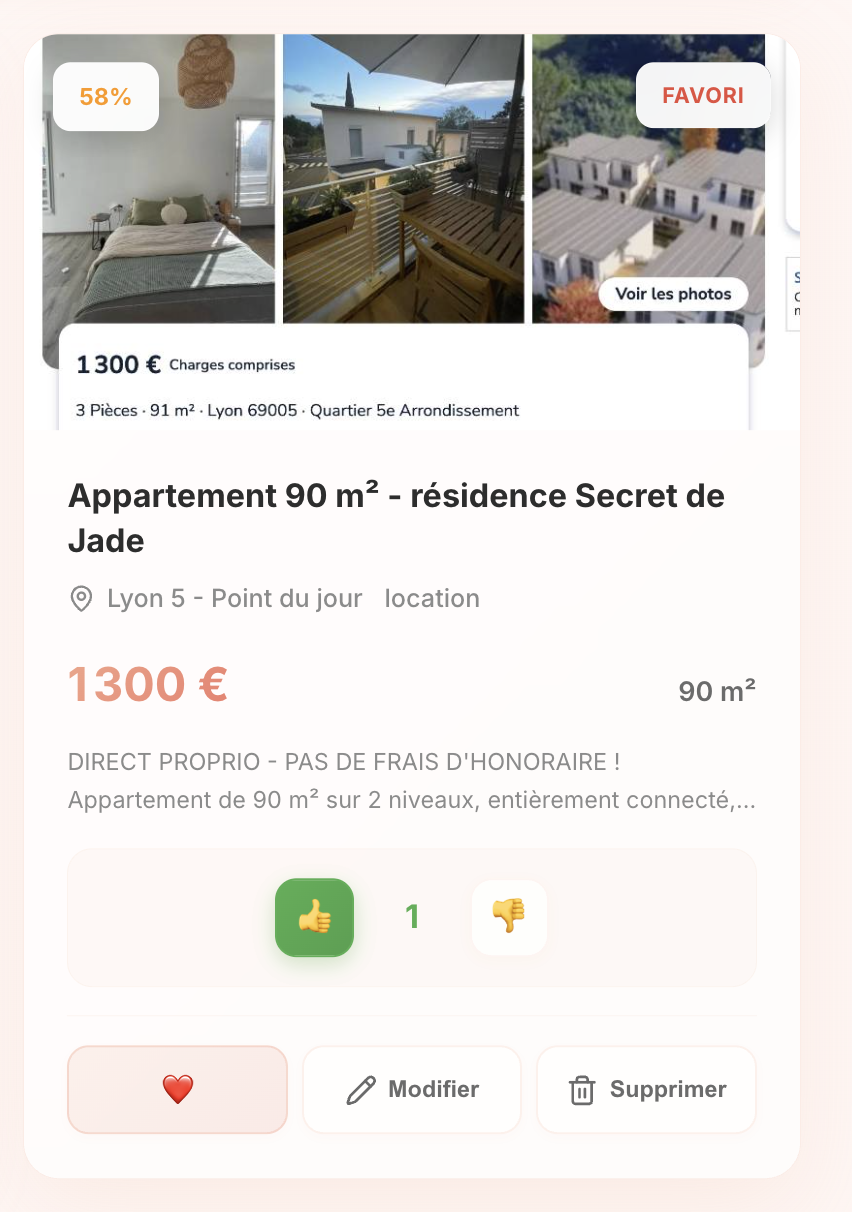Edit the listing with Modifier

coord(411,1089)
